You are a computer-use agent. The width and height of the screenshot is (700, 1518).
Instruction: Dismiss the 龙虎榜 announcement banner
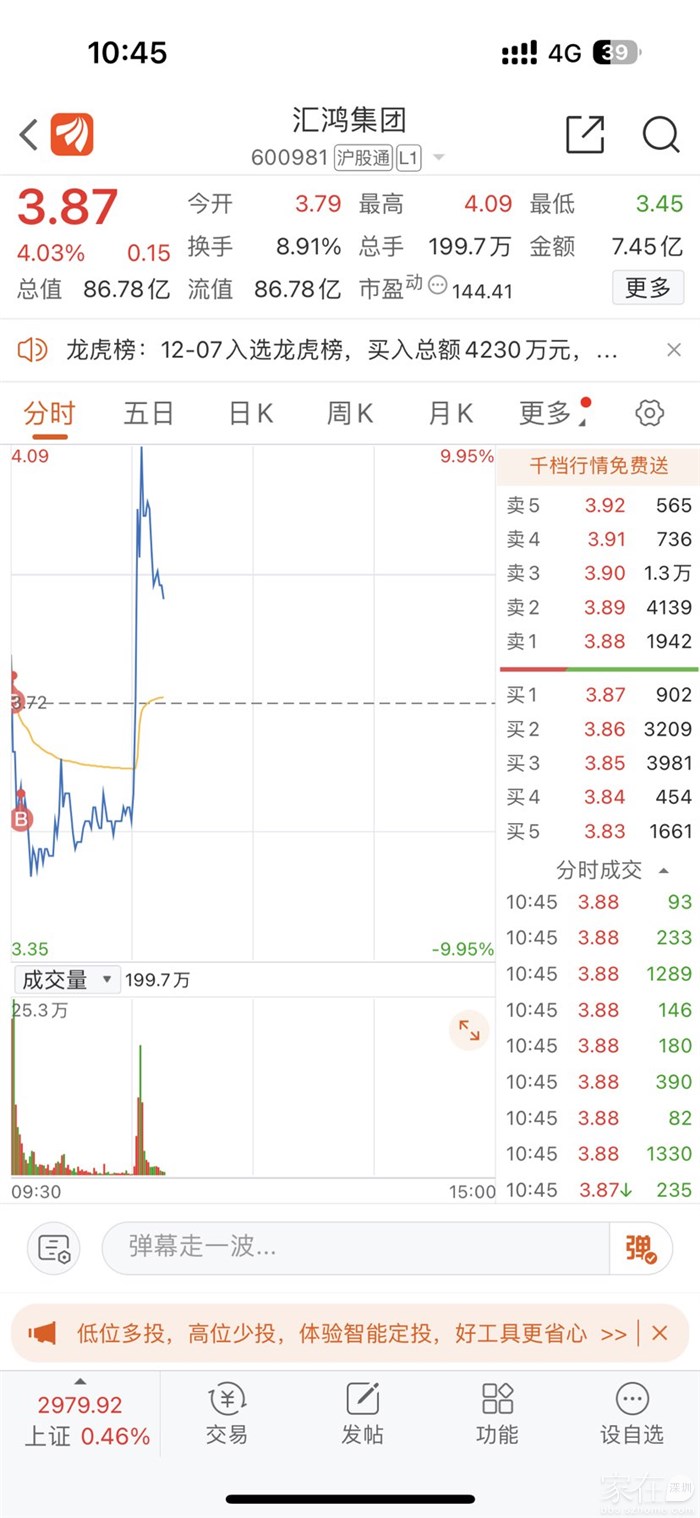tap(674, 350)
